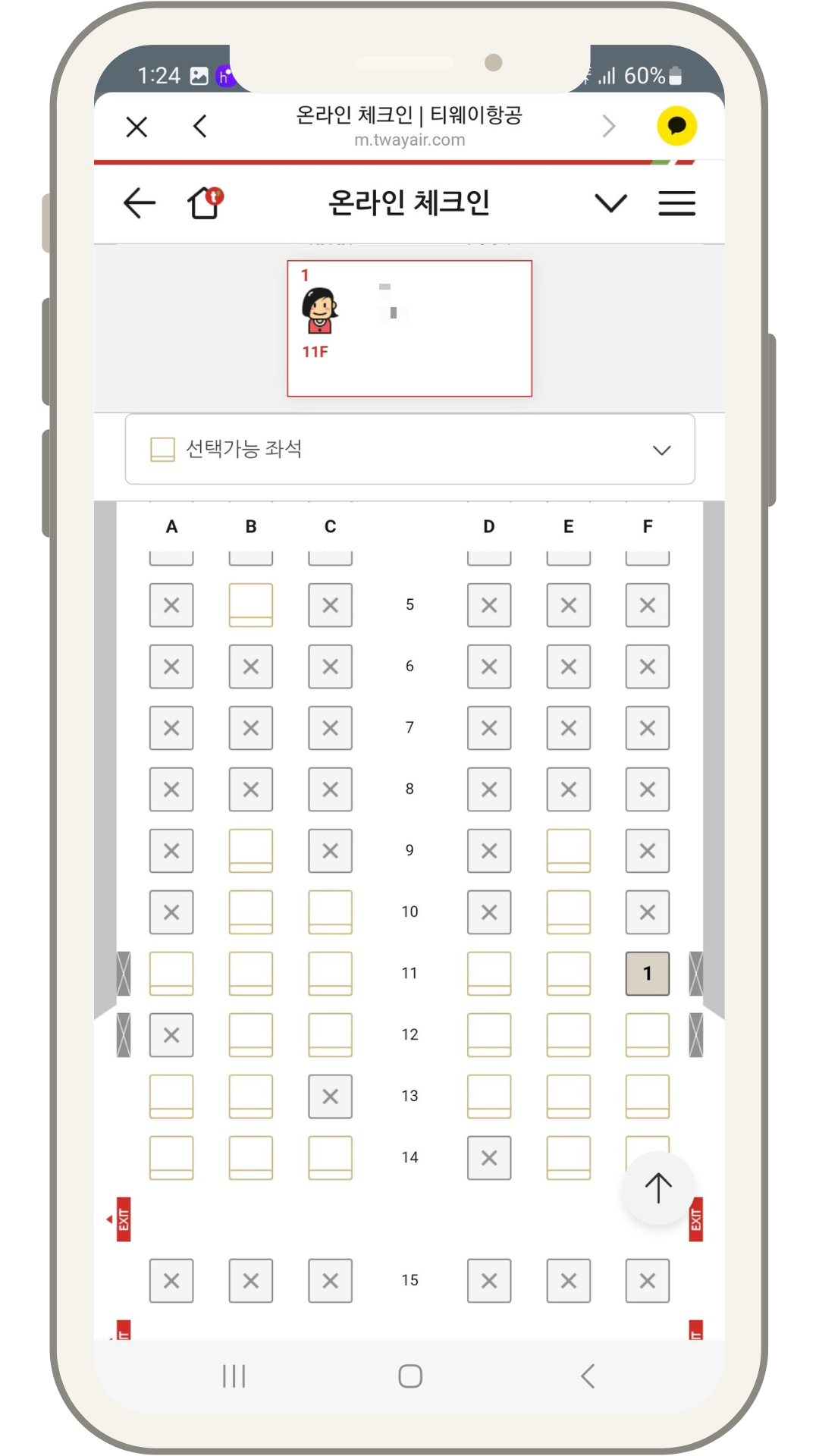The height and width of the screenshot is (1456, 819).
Task: Open the page title chevron dropdown
Action: [611, 202]
